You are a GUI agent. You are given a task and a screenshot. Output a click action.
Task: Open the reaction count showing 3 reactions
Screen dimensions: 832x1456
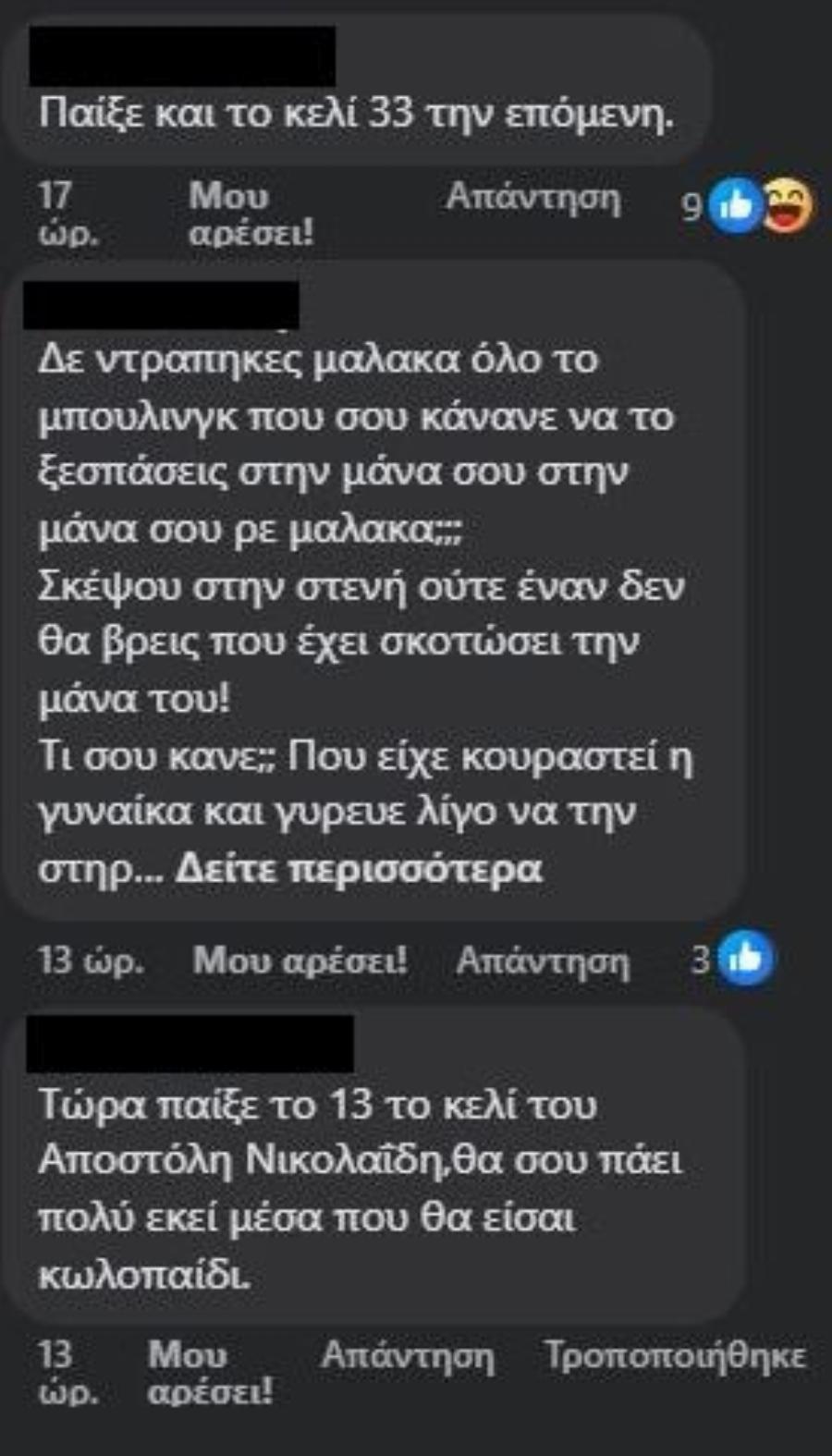tap(700, 962)
